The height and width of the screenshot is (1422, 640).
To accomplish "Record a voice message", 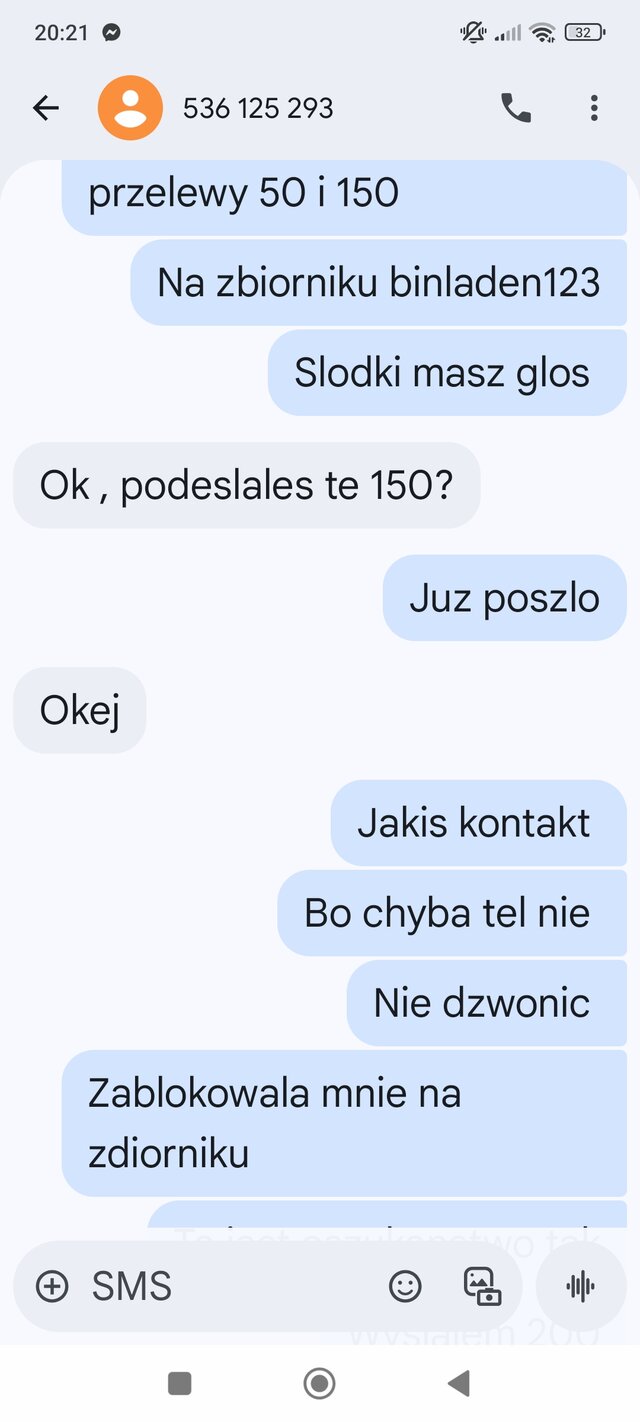I will pyautogui.click(x=580, y=1286).
